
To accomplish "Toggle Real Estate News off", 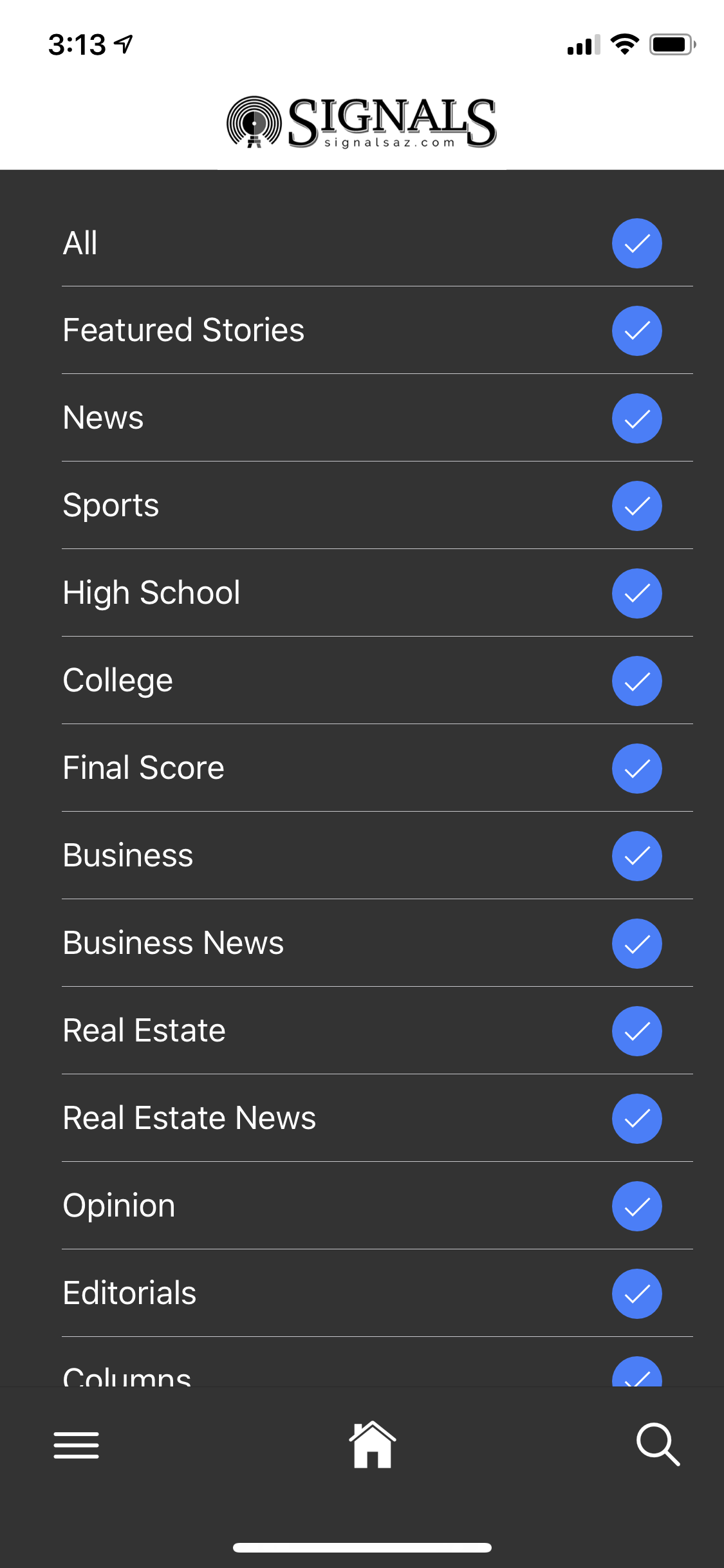I will tap(636, 1119).
